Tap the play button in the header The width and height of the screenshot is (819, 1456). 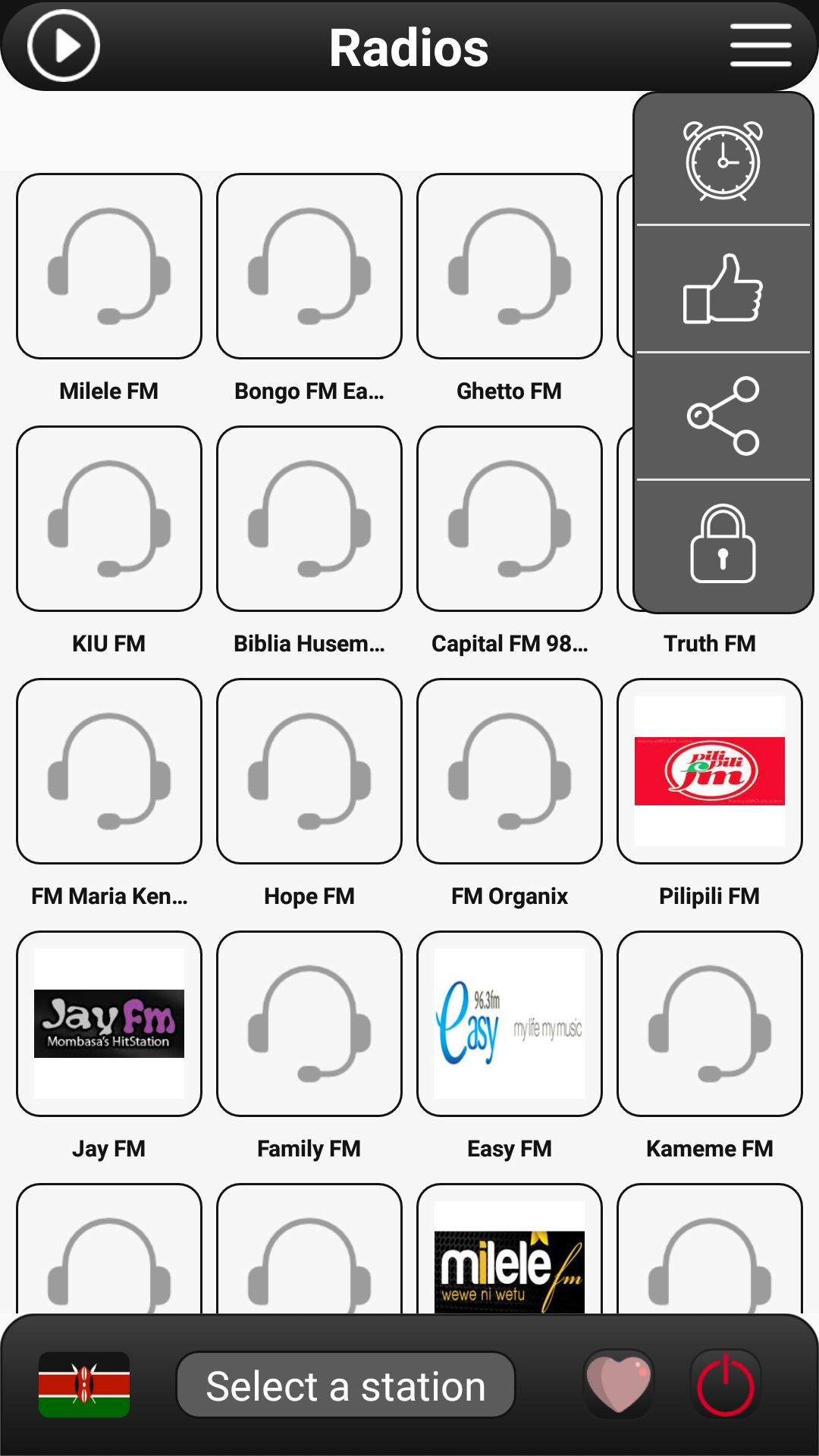(x=64, y=45)
